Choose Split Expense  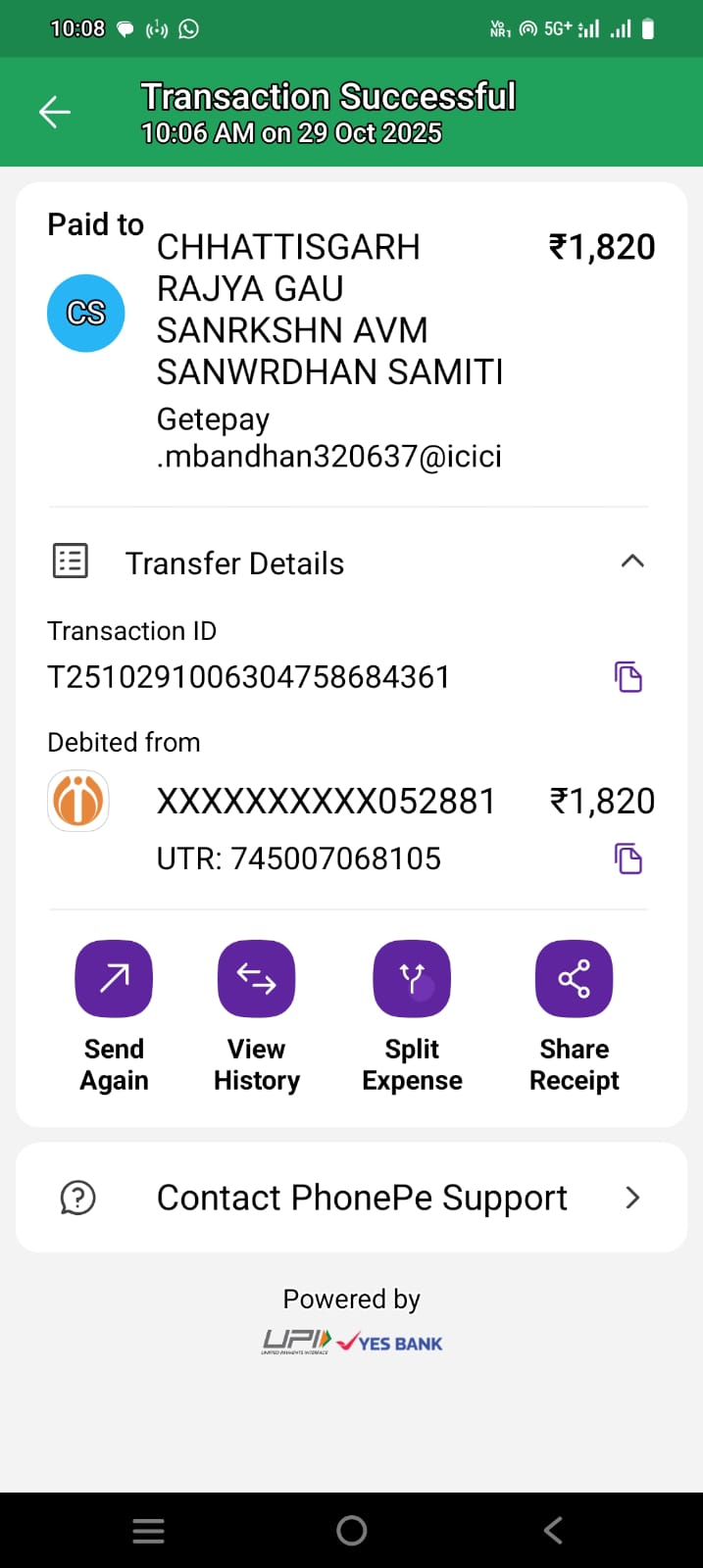(x=412, y=979)
